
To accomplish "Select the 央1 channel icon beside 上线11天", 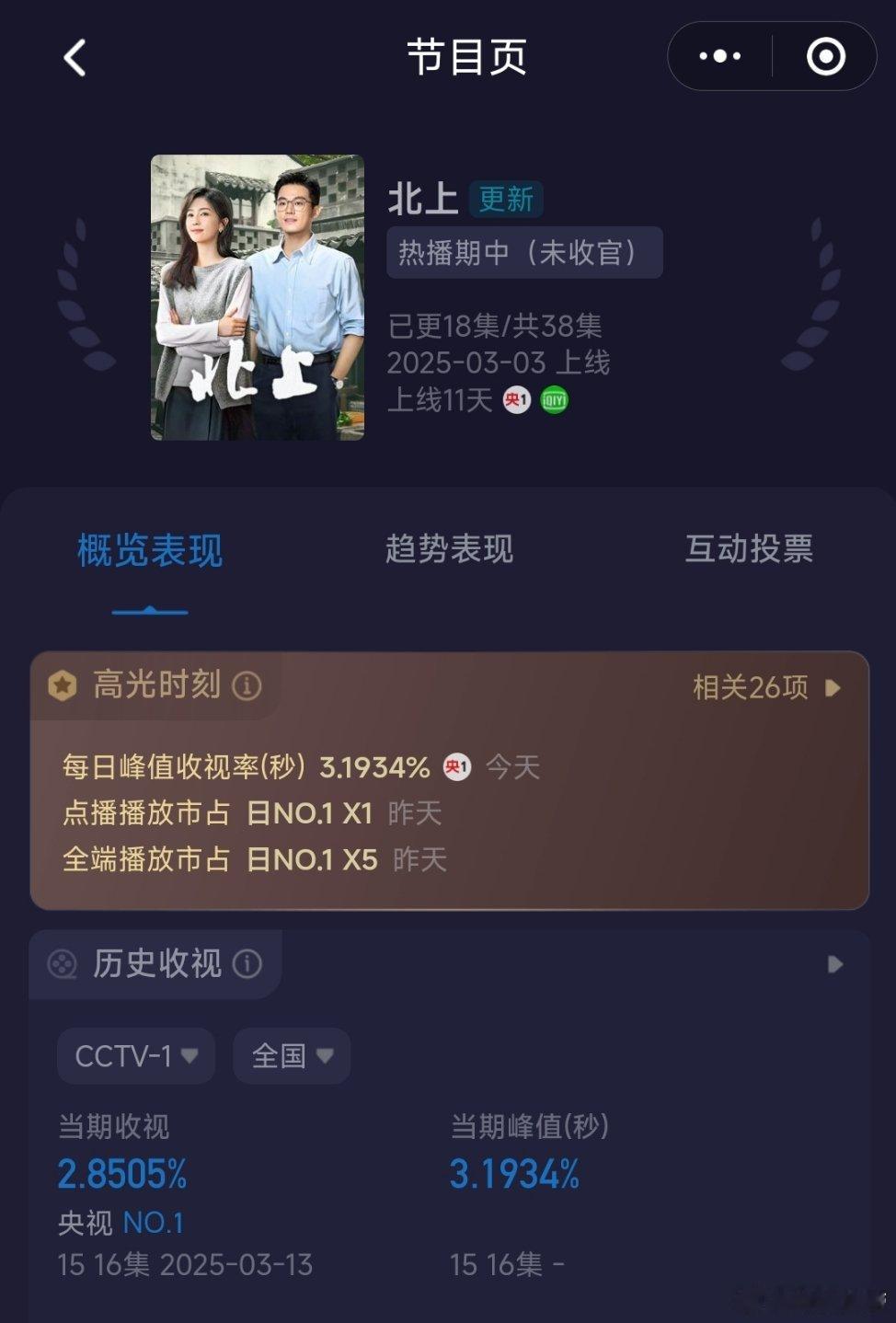I will [517, 400].
